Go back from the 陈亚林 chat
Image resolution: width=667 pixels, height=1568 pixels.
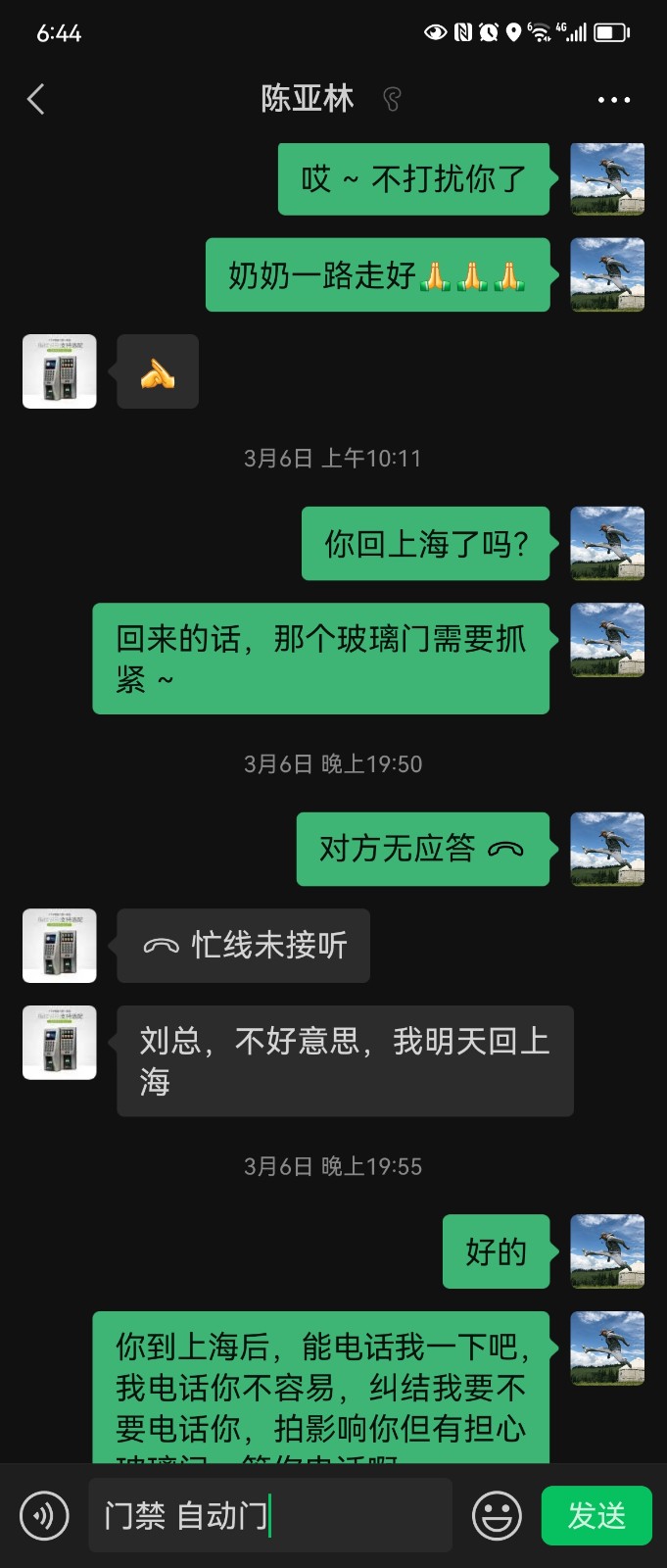[x=36, y=99]
